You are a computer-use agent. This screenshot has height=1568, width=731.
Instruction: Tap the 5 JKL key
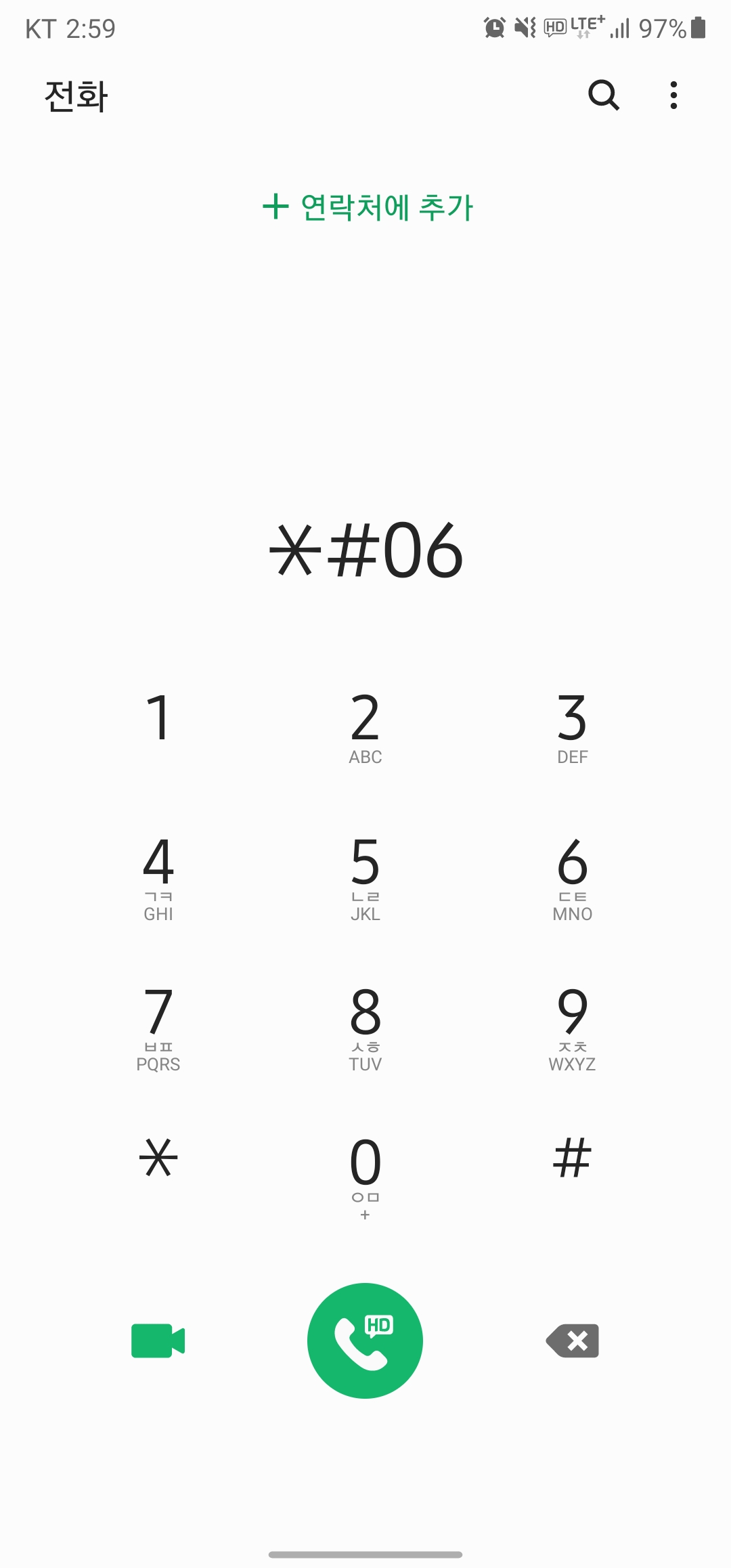(365, 877)
